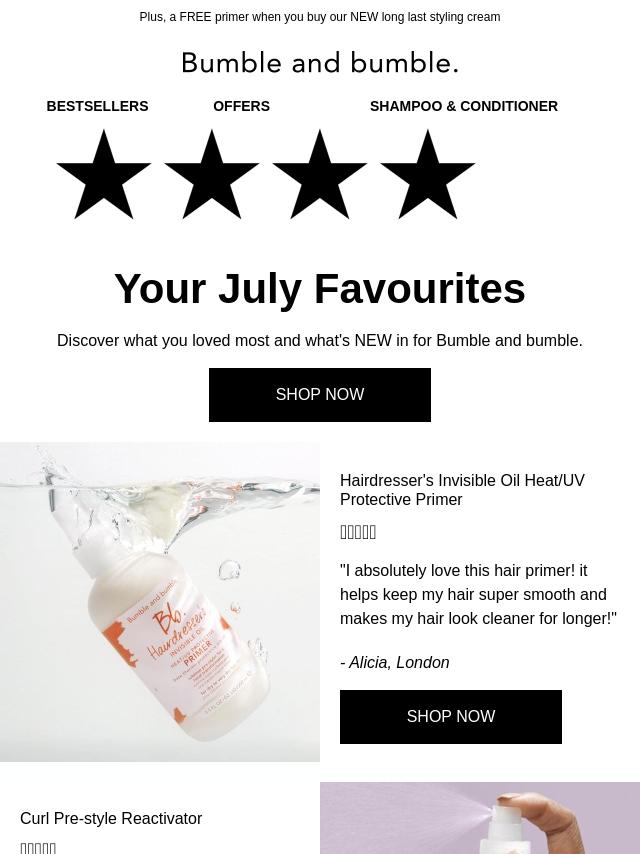
Task: Open the Bumble and bumble logo link
Action: (320, 64)
